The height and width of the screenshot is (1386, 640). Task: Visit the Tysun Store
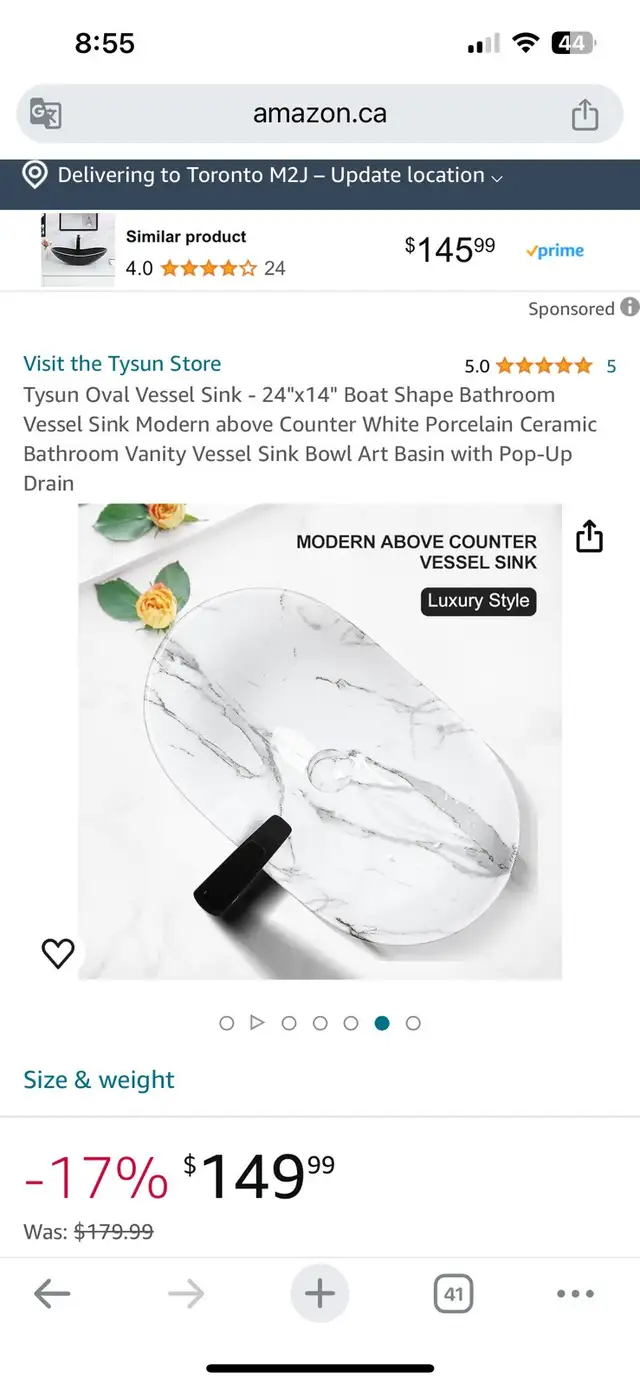(x=122, y=364)
